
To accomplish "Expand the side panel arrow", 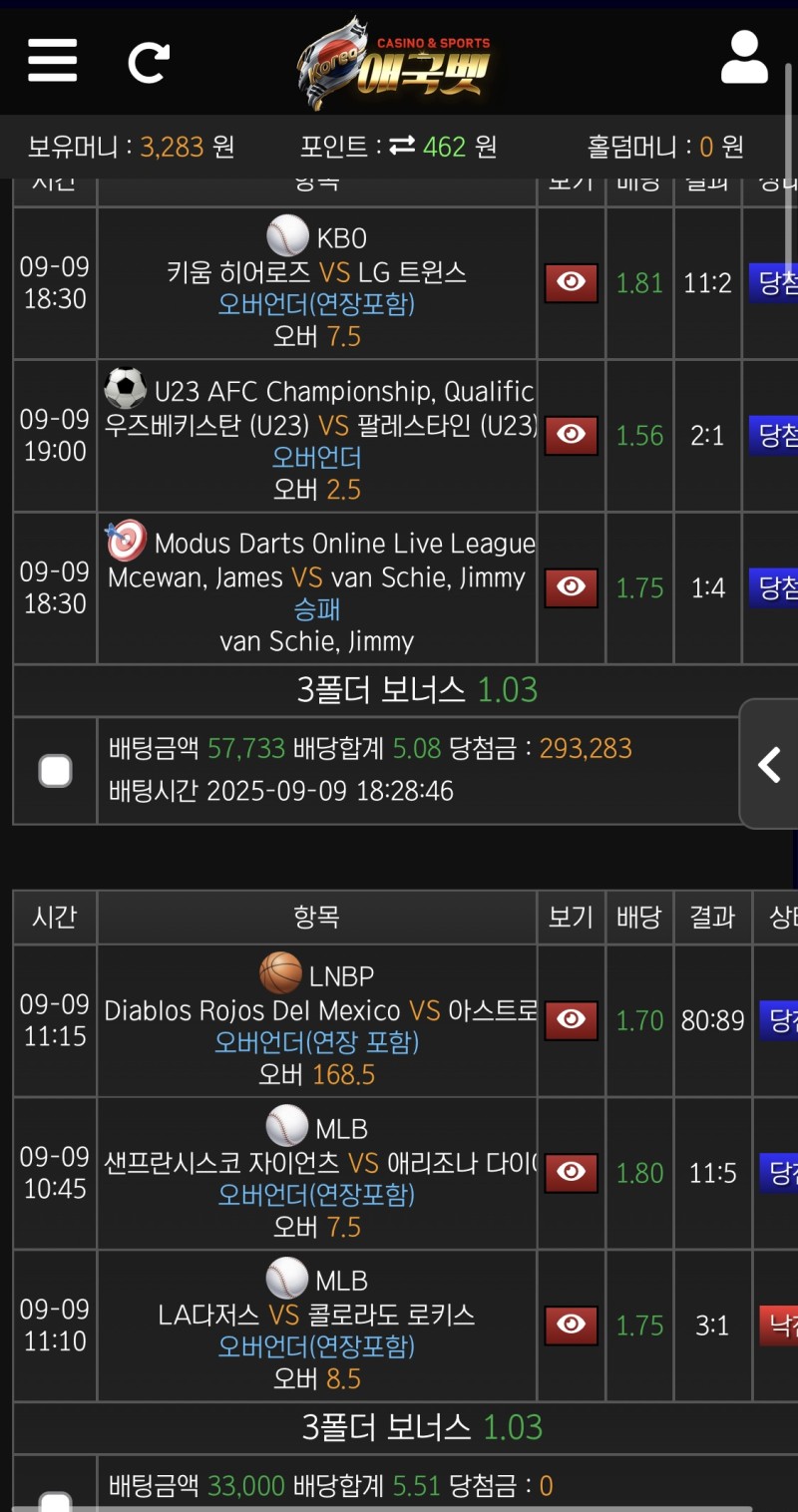I will (769, 765).
